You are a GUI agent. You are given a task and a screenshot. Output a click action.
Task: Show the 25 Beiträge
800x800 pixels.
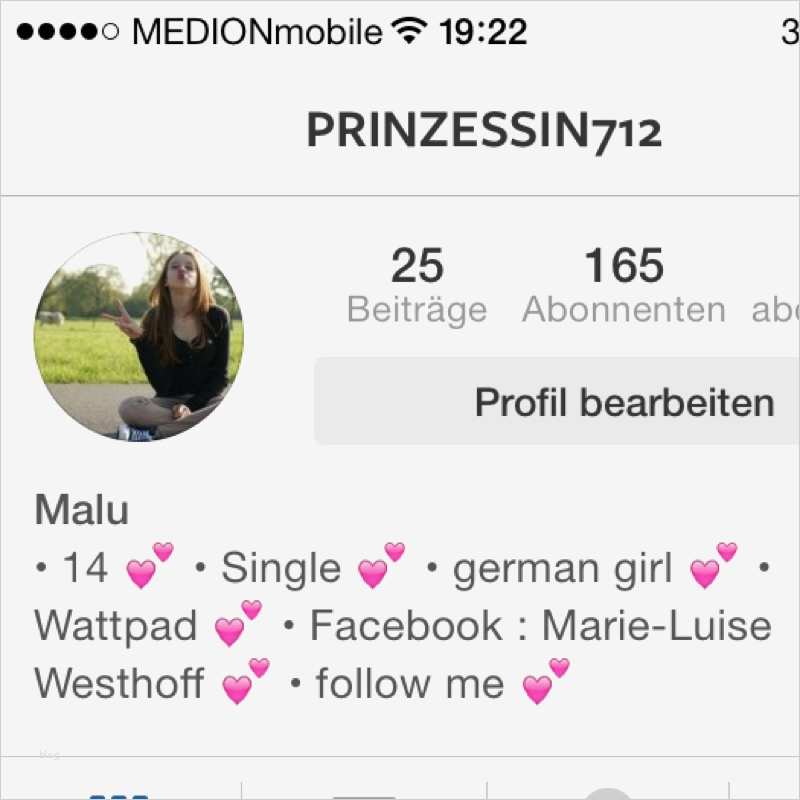coord(417,286)
